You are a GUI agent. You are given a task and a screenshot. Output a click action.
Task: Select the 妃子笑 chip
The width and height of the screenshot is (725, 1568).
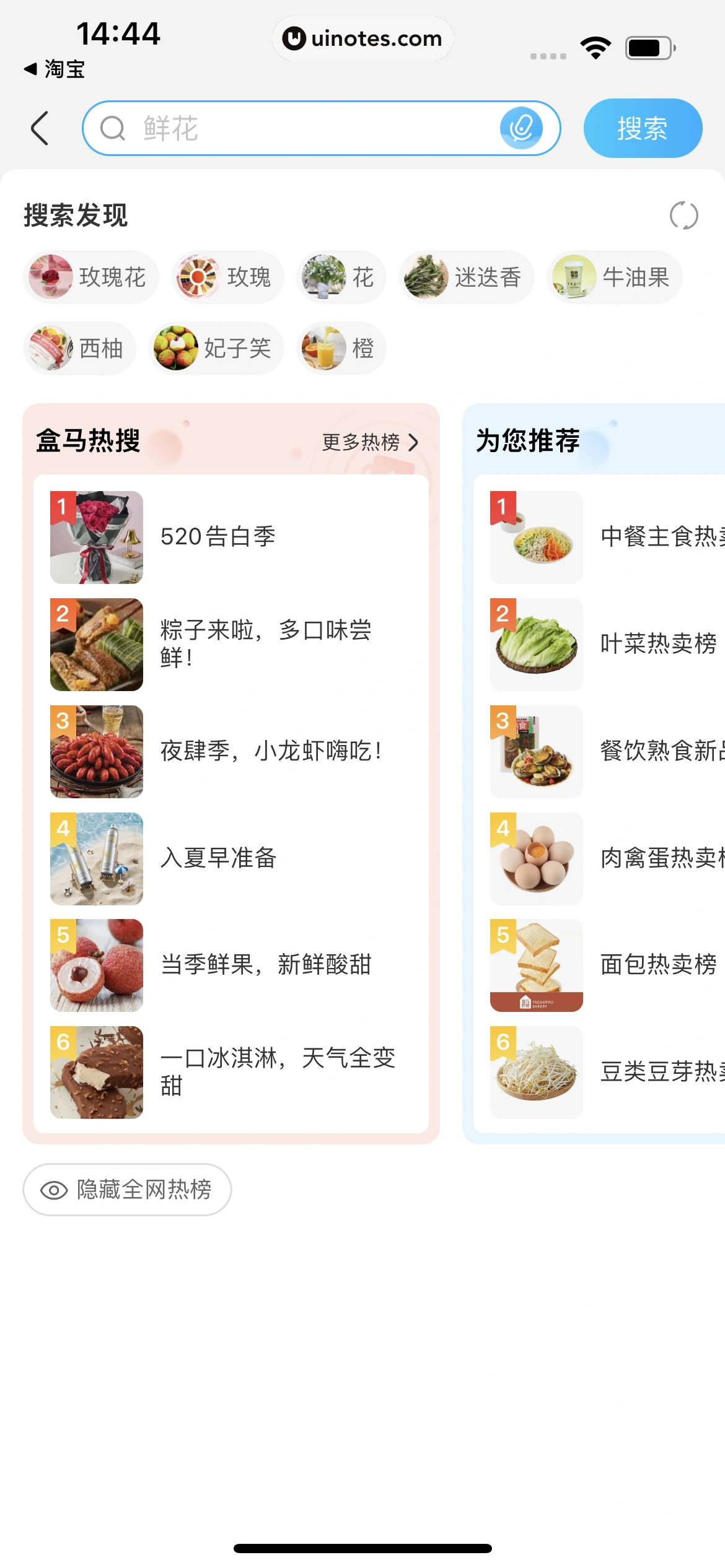[216, 348]
